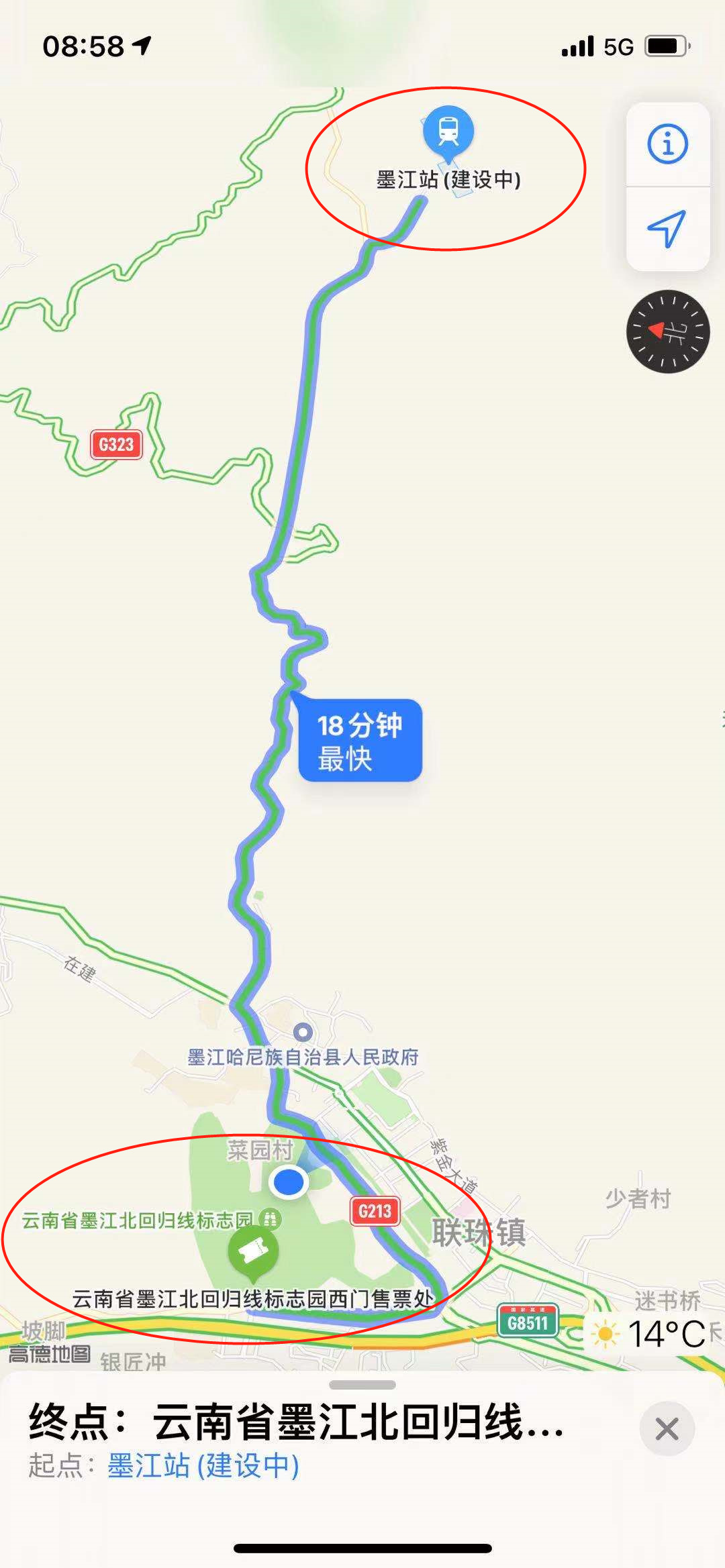
Task: Open the map info settings button
Action: point(667,144)
